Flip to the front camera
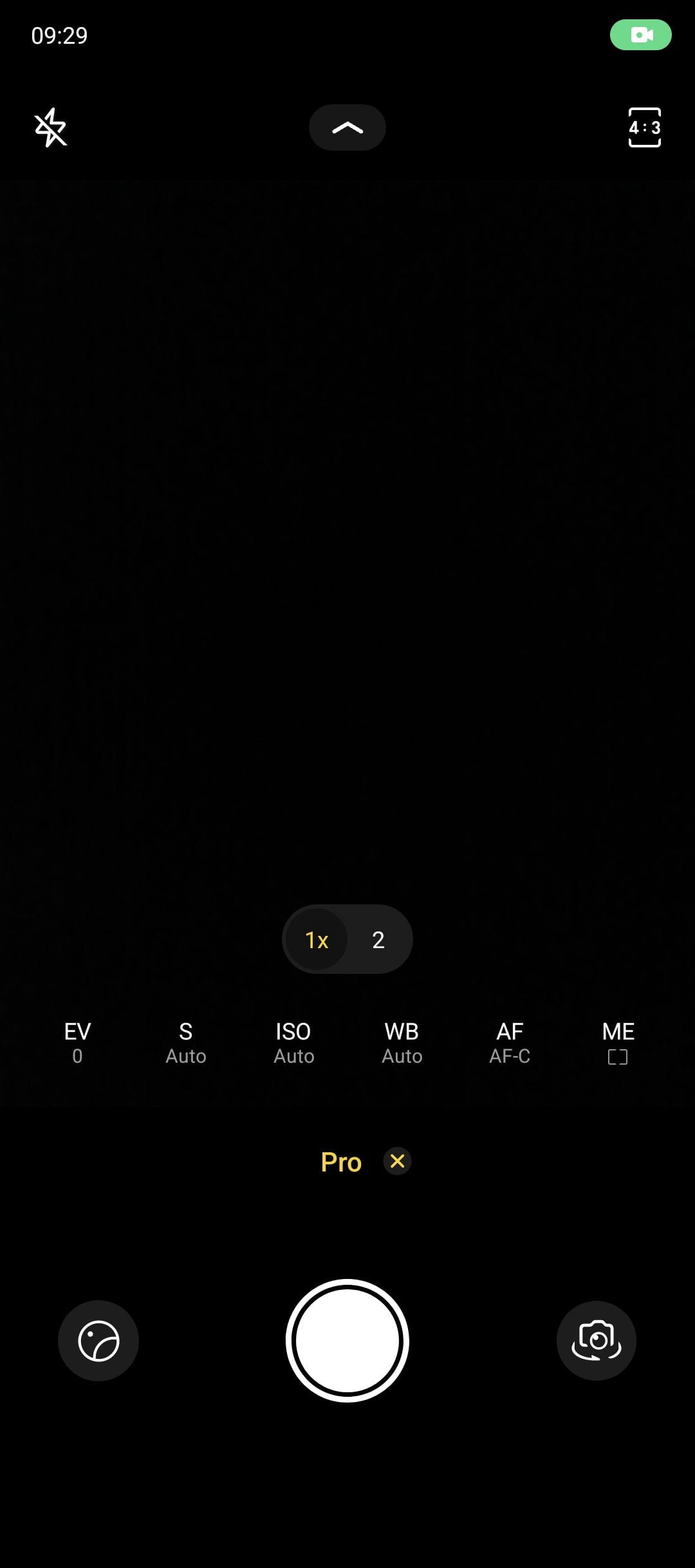Viewport: 695px width, 1568px height. [597, 1341]
